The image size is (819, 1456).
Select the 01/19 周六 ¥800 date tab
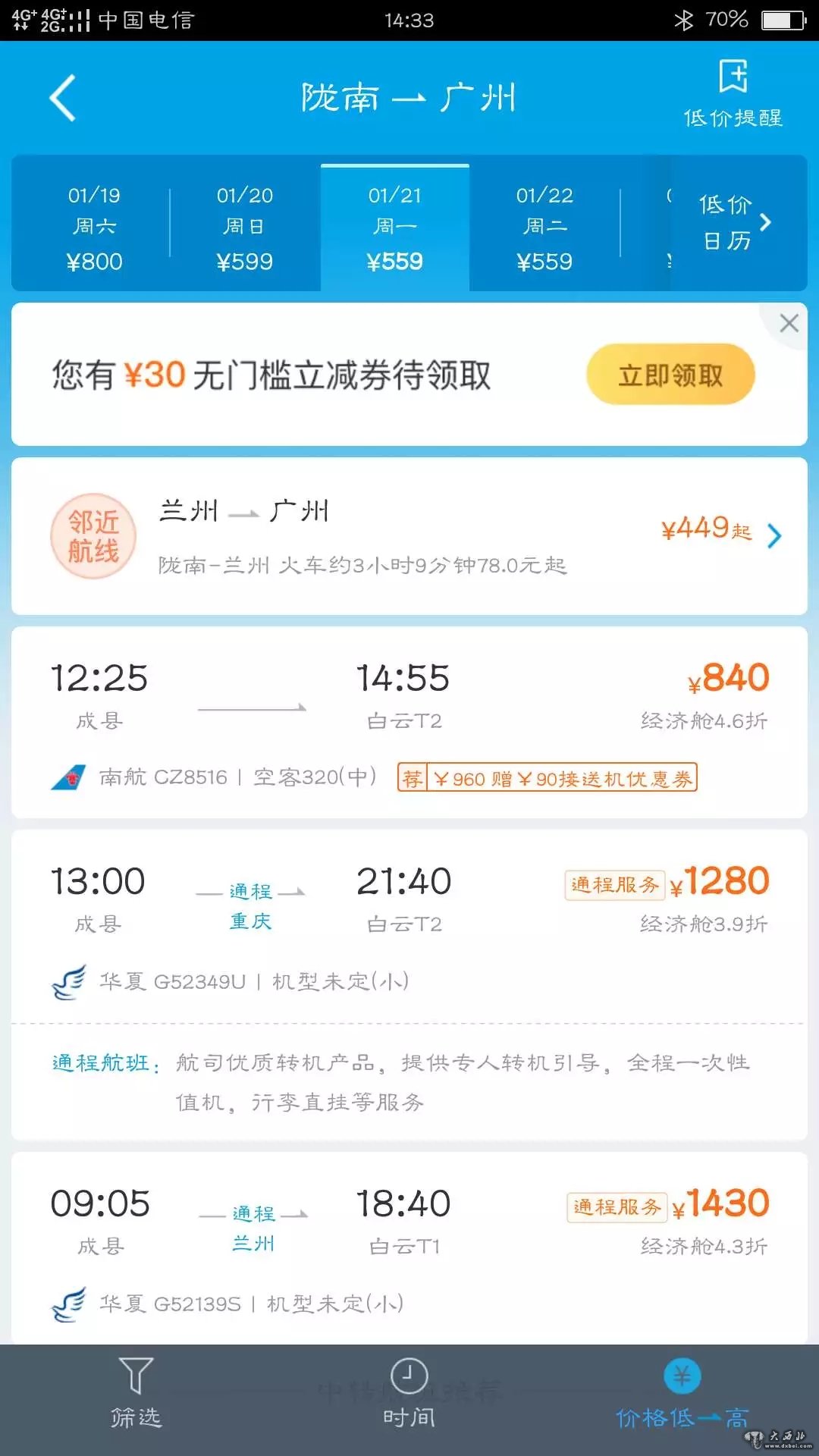94,227
